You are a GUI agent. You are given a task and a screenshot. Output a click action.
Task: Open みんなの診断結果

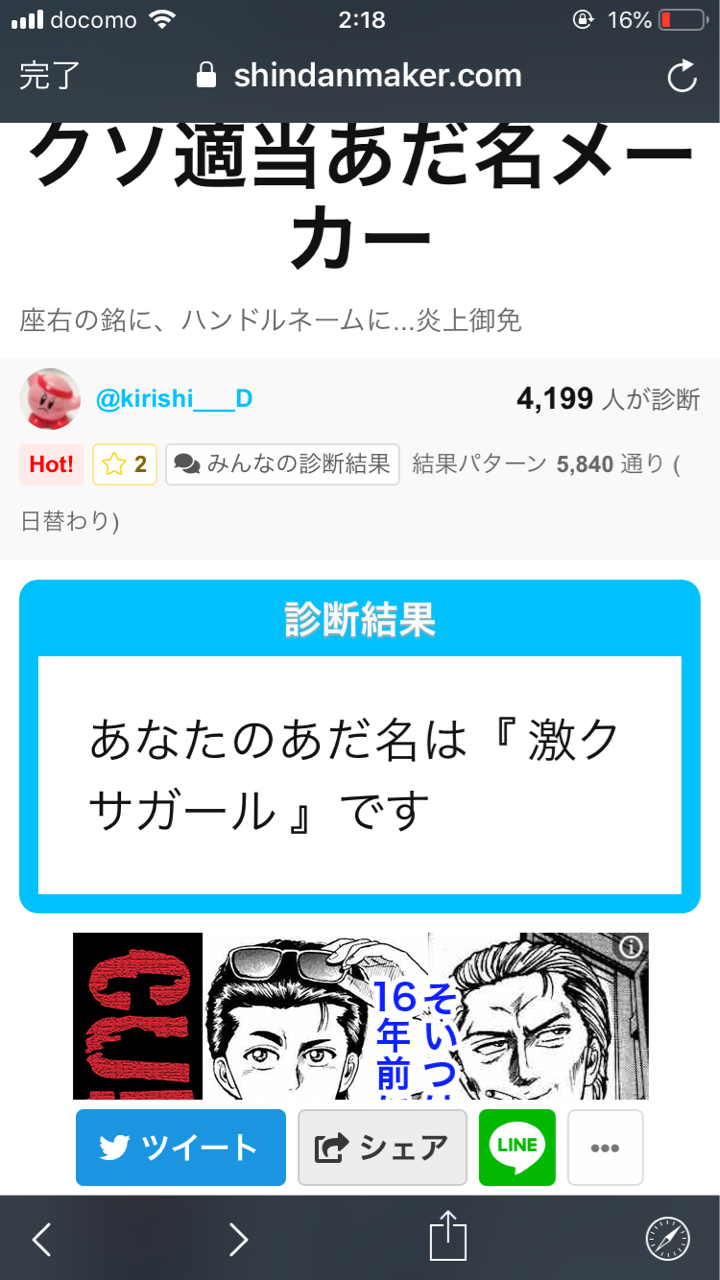(x=282, y=464)
